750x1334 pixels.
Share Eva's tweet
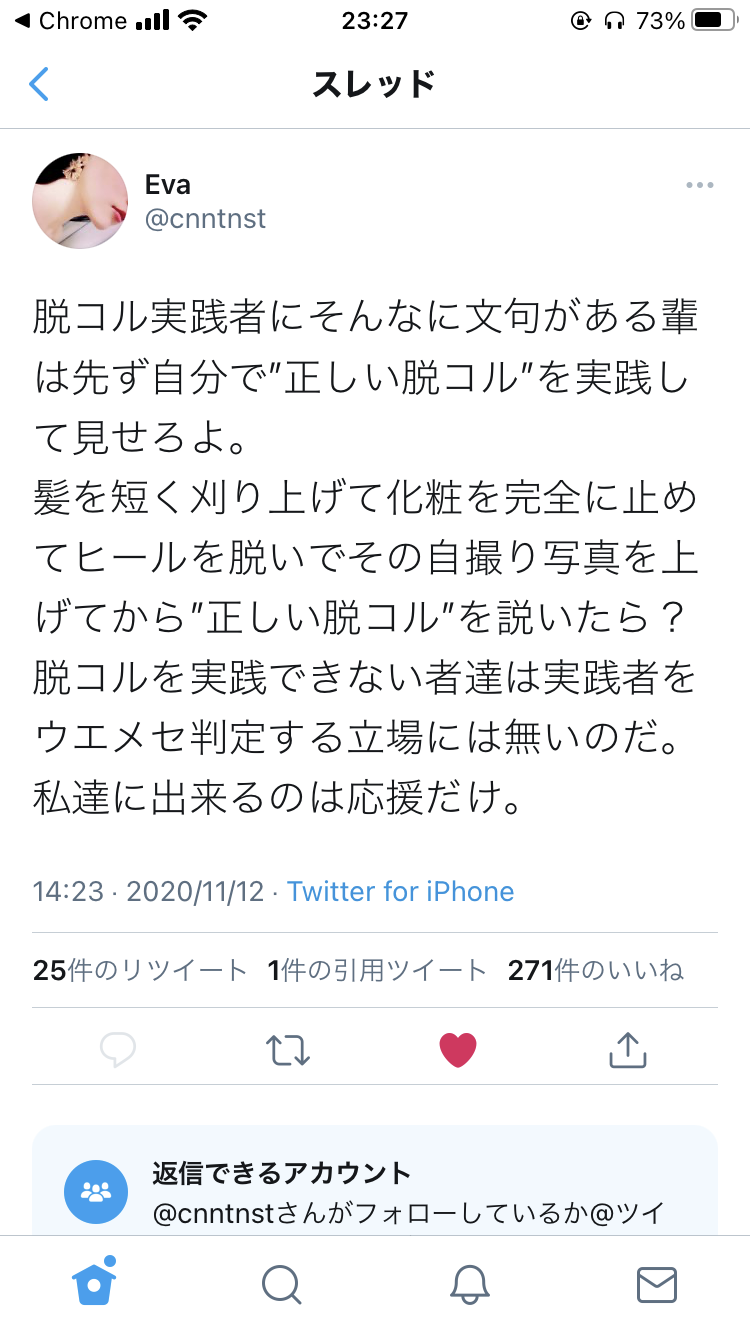click(x=628, y=1049)
